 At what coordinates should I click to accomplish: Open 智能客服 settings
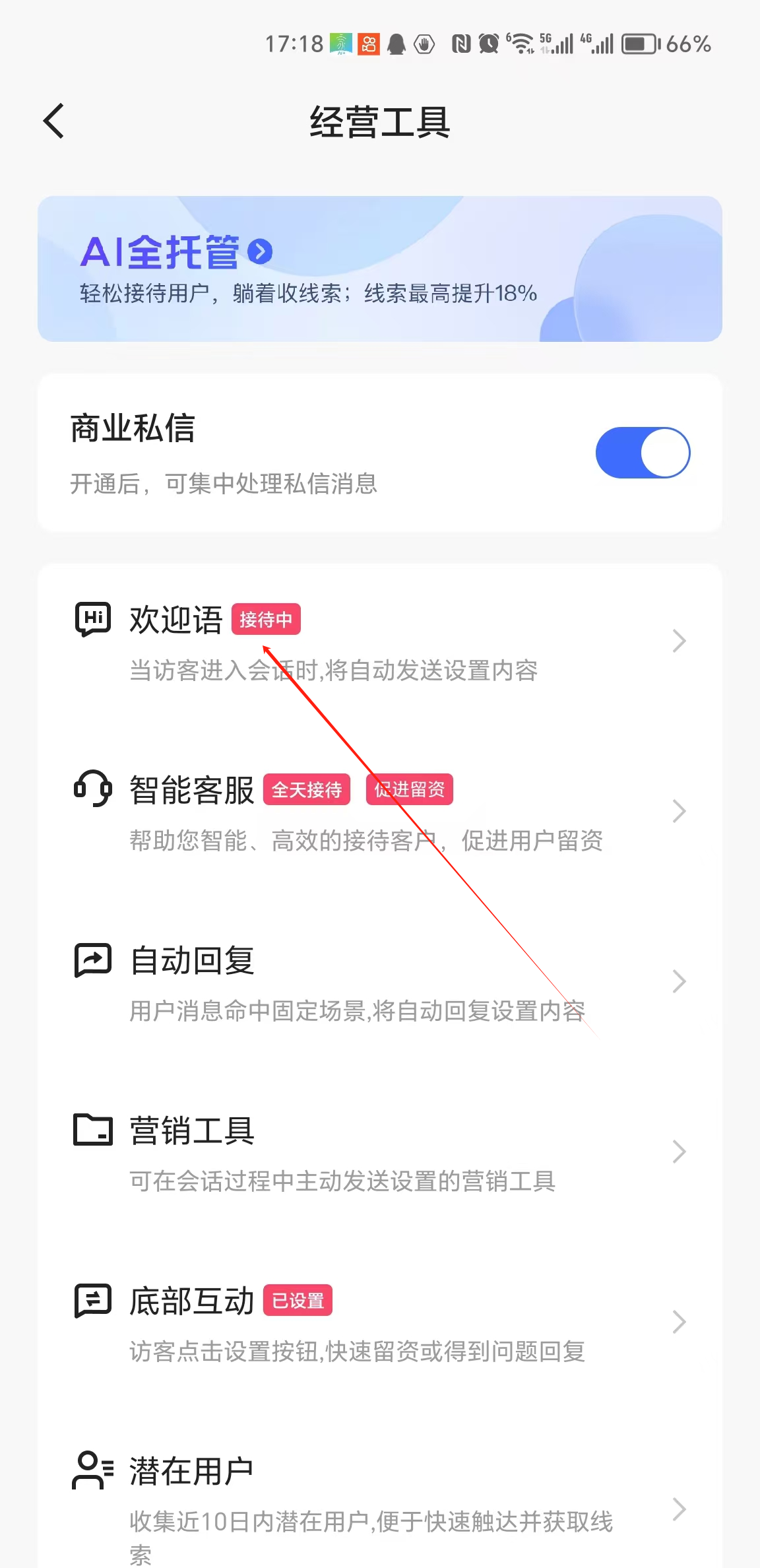[379, 812]
